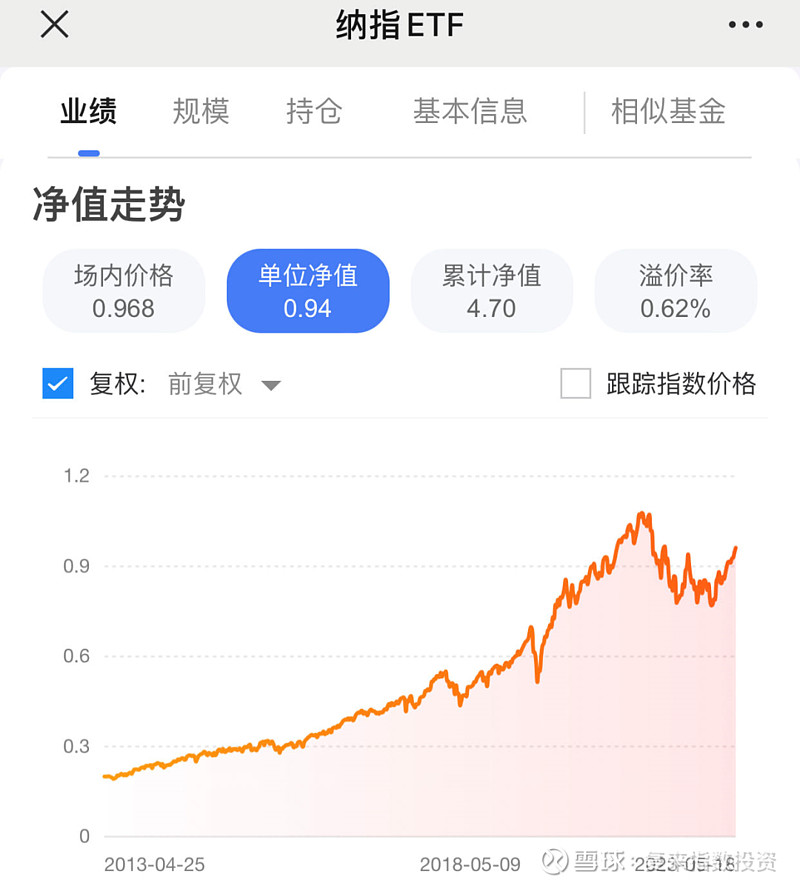Image resolution: width=800 pixels, height=886 pixels.
Task: Select the 累计净值 metric pill
Action: point(492,290)
